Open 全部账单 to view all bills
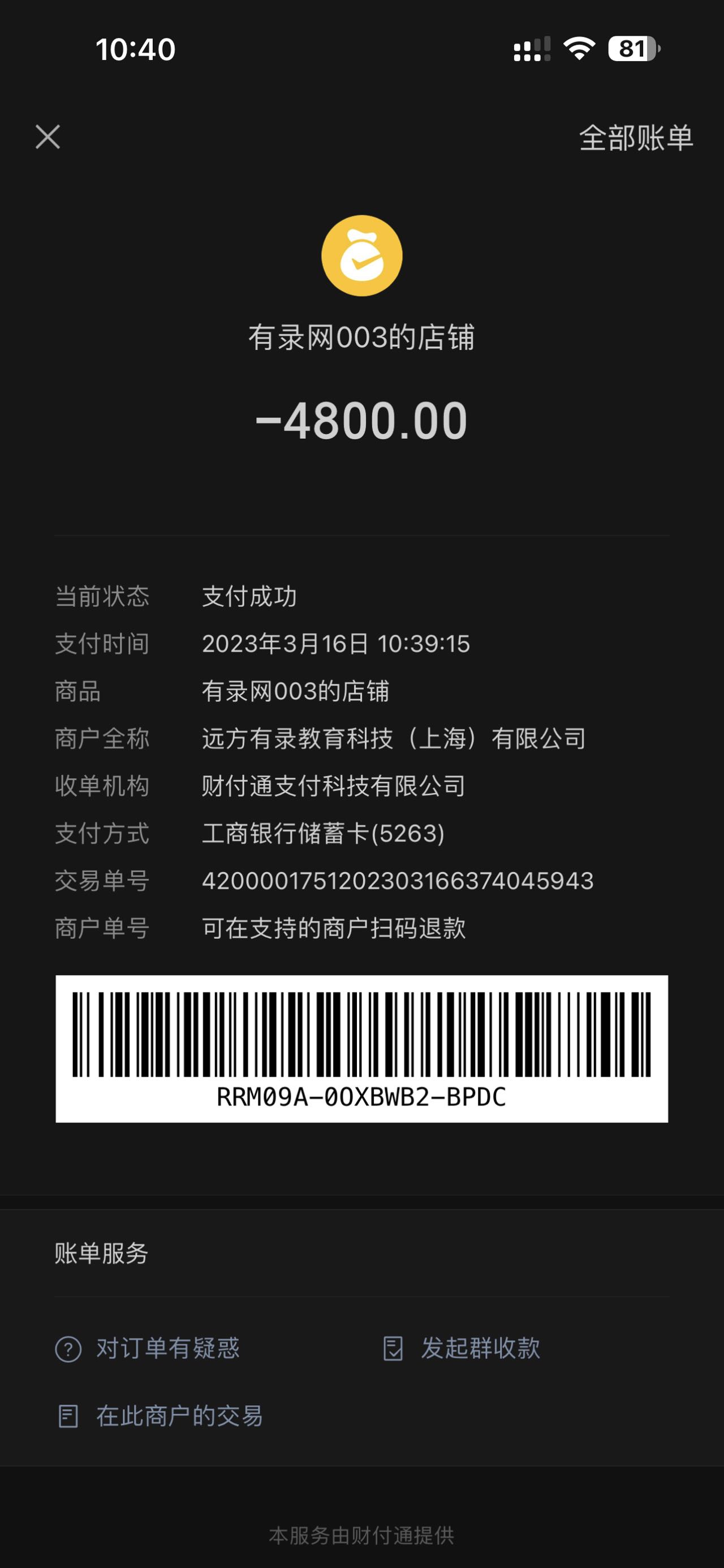The width and height of the screenshot is (724, 1568). [636, 138]
